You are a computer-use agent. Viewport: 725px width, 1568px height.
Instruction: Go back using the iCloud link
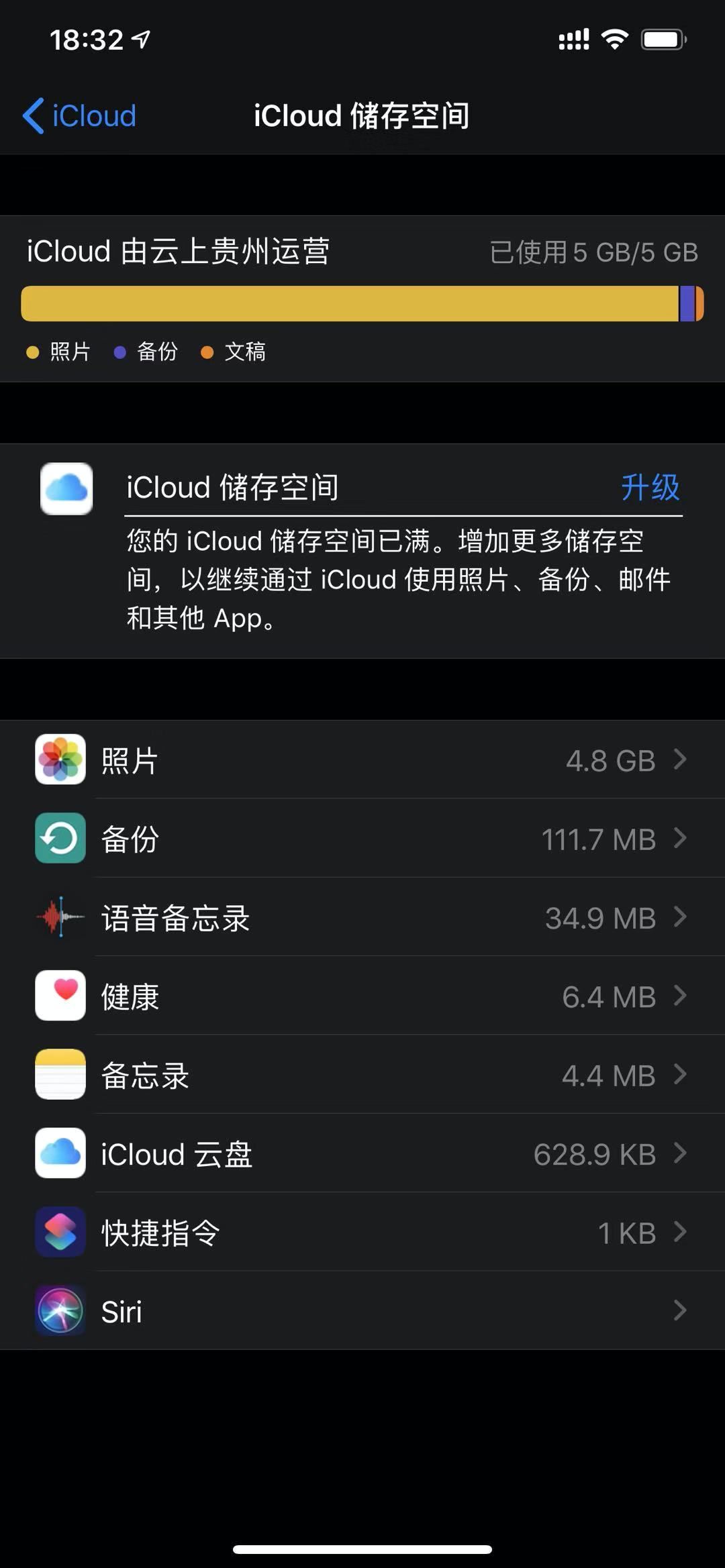[79, 115]
